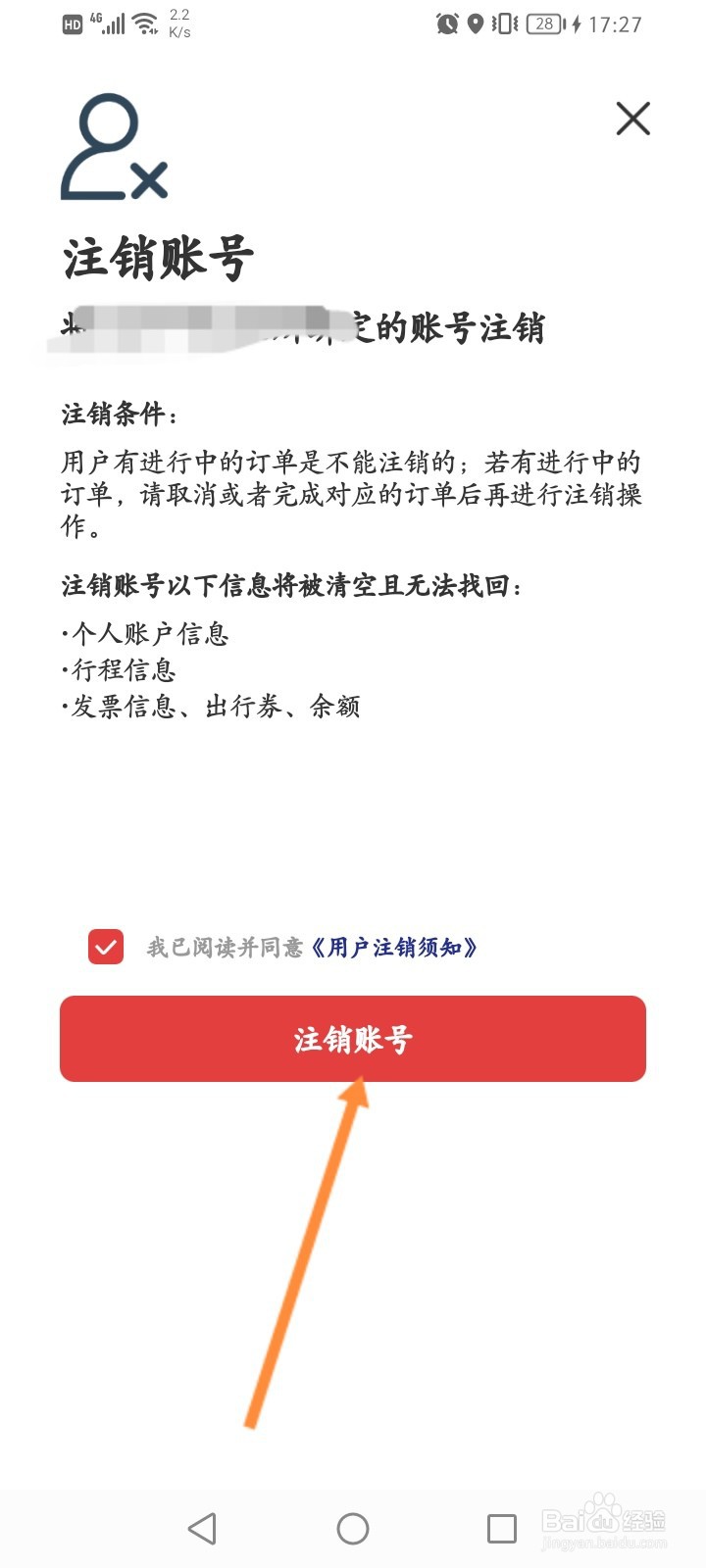Close the account cancellation page
The image size is (706, 1568).
pyautogui.click(x=632, y=120)
